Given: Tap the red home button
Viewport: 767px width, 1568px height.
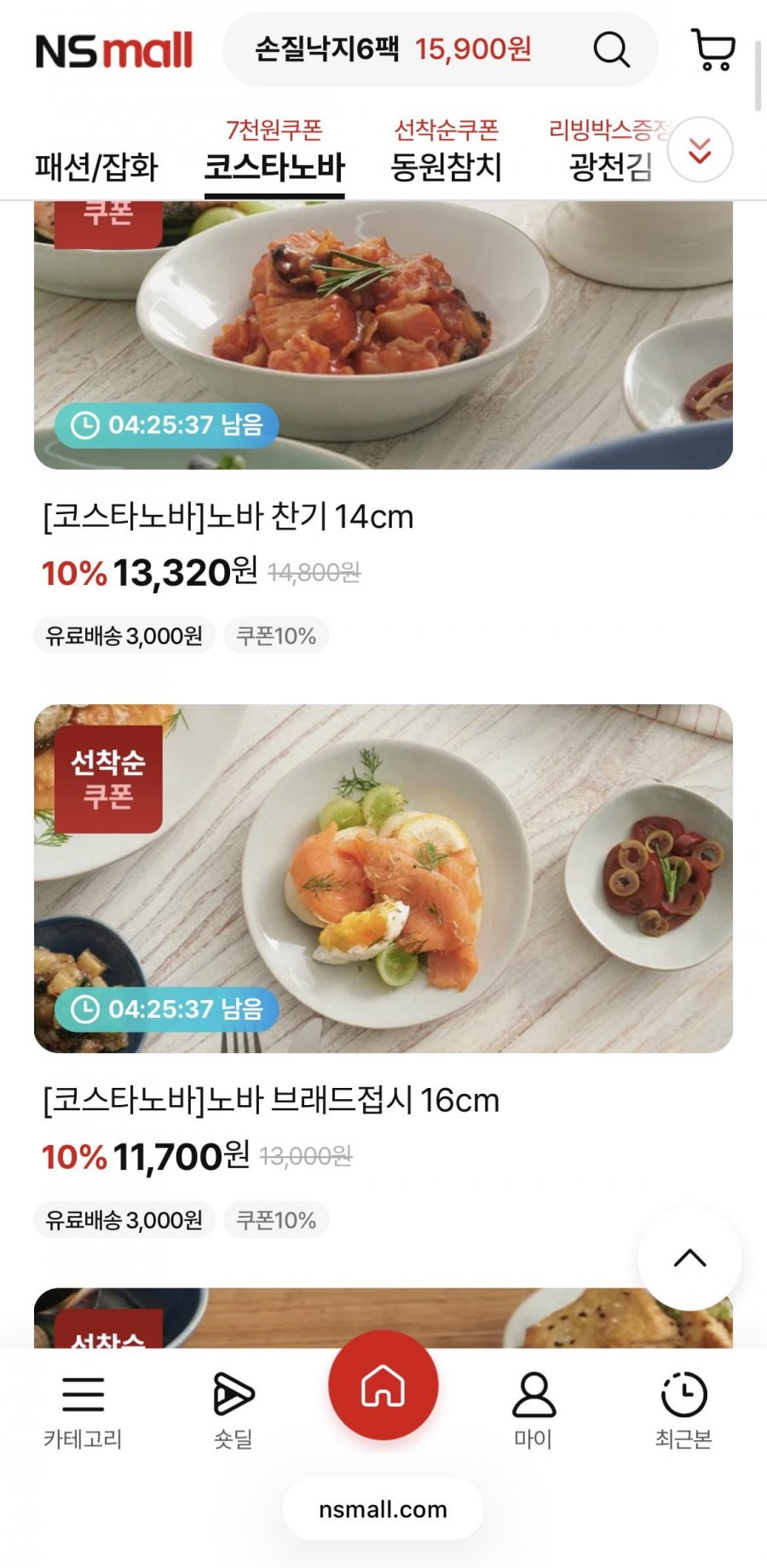Looking at the screenshot, I should [x=383, y=1386].
